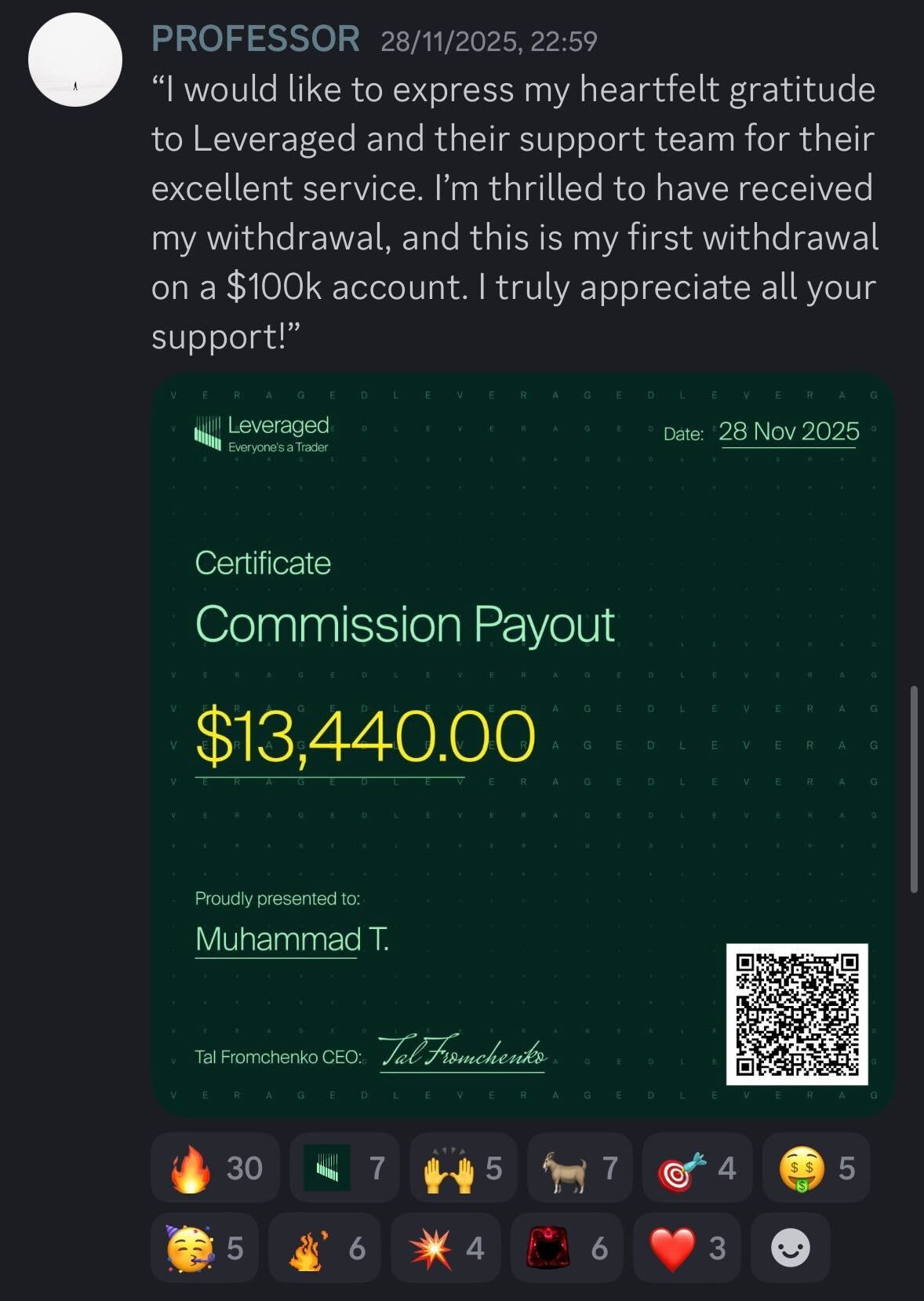Open the add reaction emoji picker
Viewport: 924px width, 1301px height.
[790, 1248]
